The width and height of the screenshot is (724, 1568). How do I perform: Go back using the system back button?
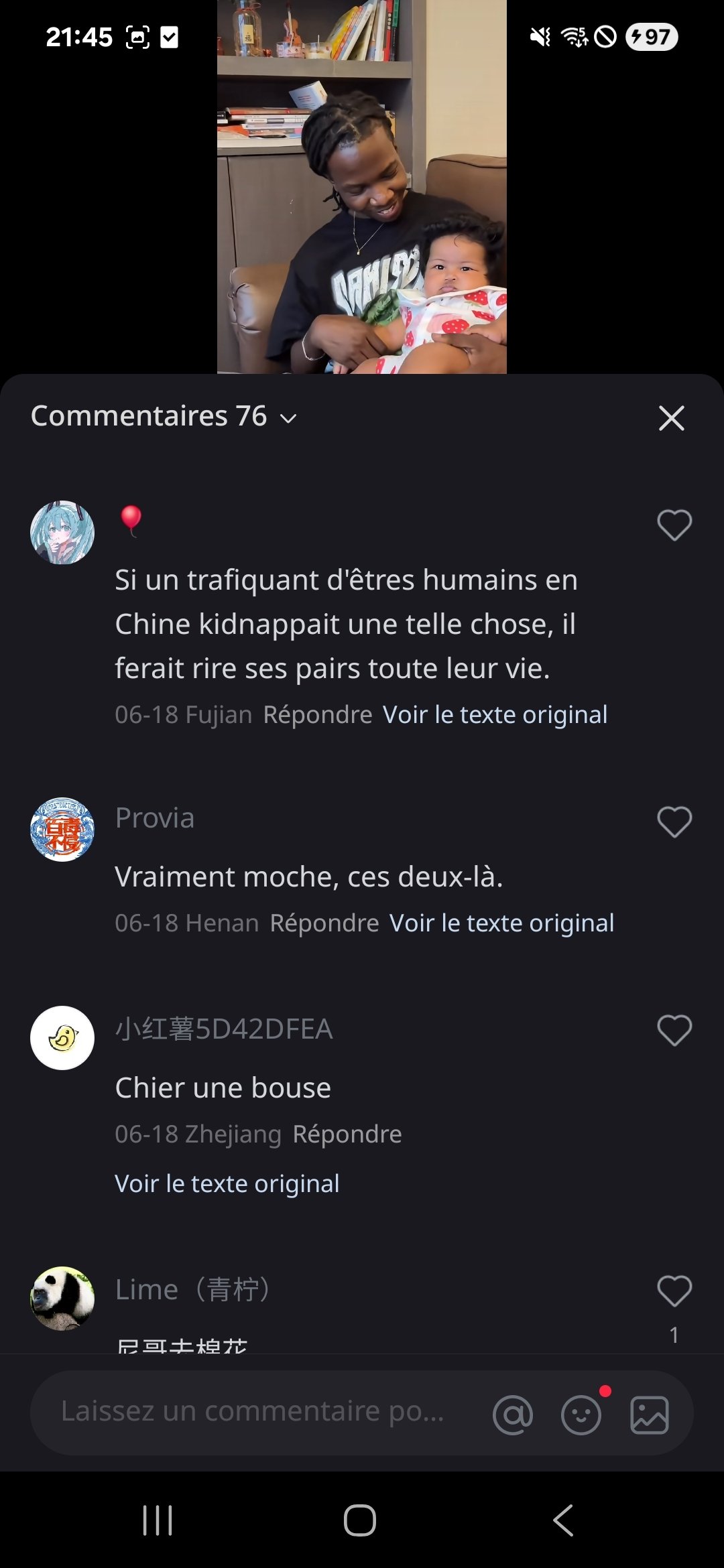click(563, 1520)
